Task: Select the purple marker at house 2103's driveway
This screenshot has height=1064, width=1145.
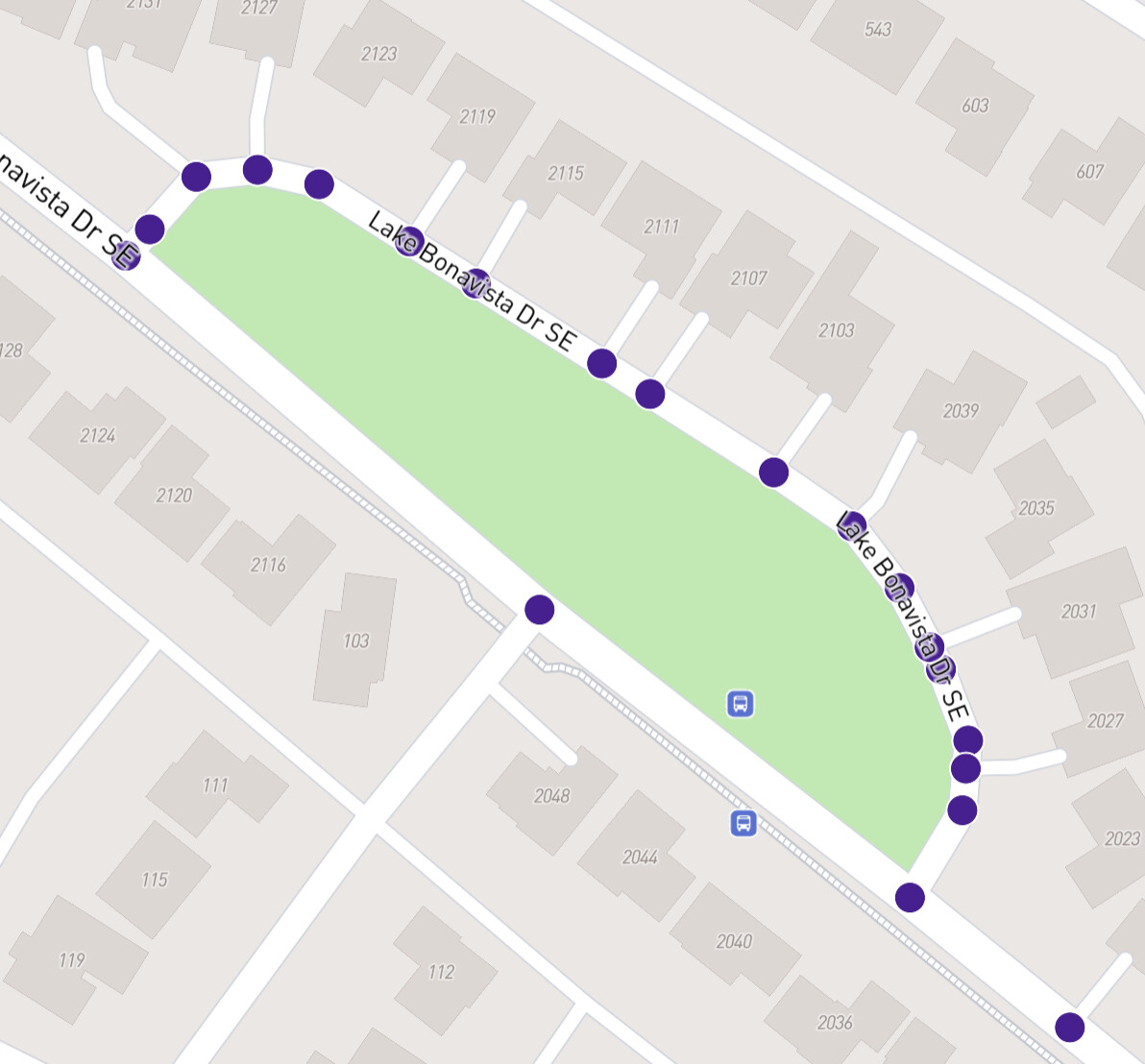Action: point(773,472)
